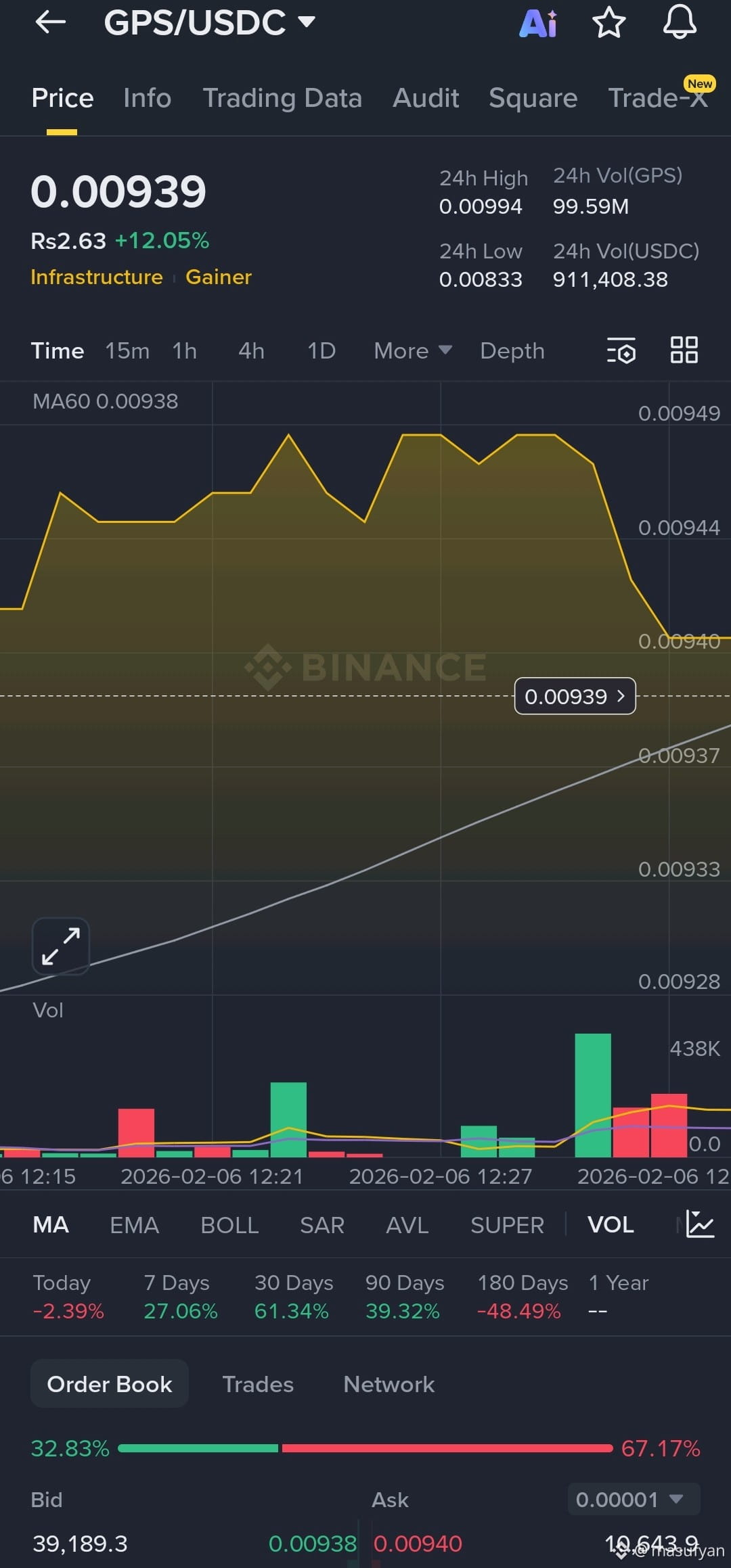This screenshot has width=731, height=1568.
Task: Go back using the arrow icon
Action: [51, 23]
